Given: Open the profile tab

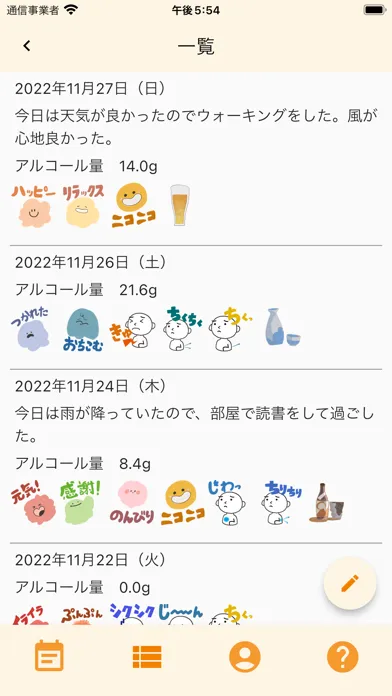Looking at the screenshot, I should click(x=245, y=656).
